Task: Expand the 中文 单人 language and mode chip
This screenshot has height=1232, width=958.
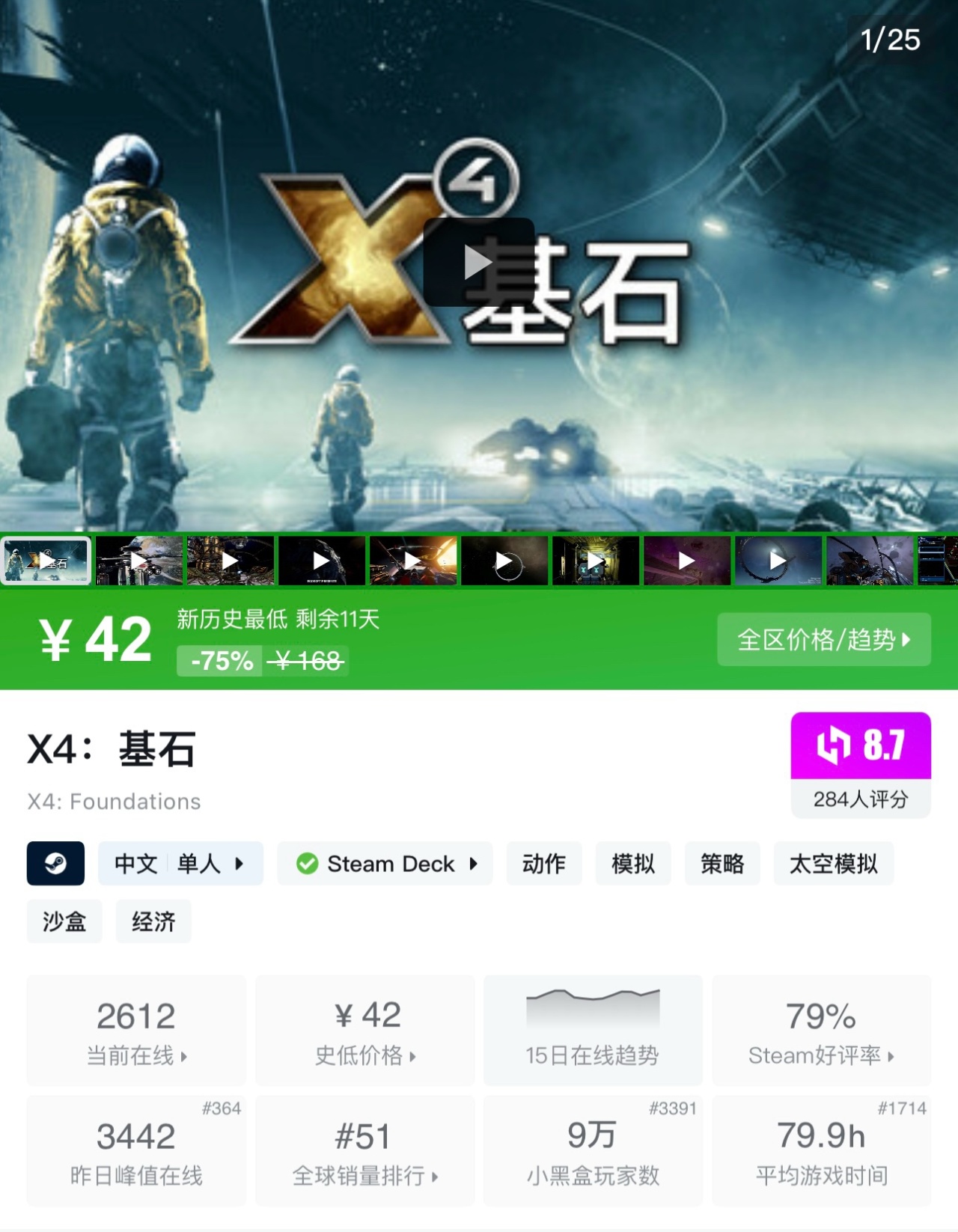Action: pos(180,864)
